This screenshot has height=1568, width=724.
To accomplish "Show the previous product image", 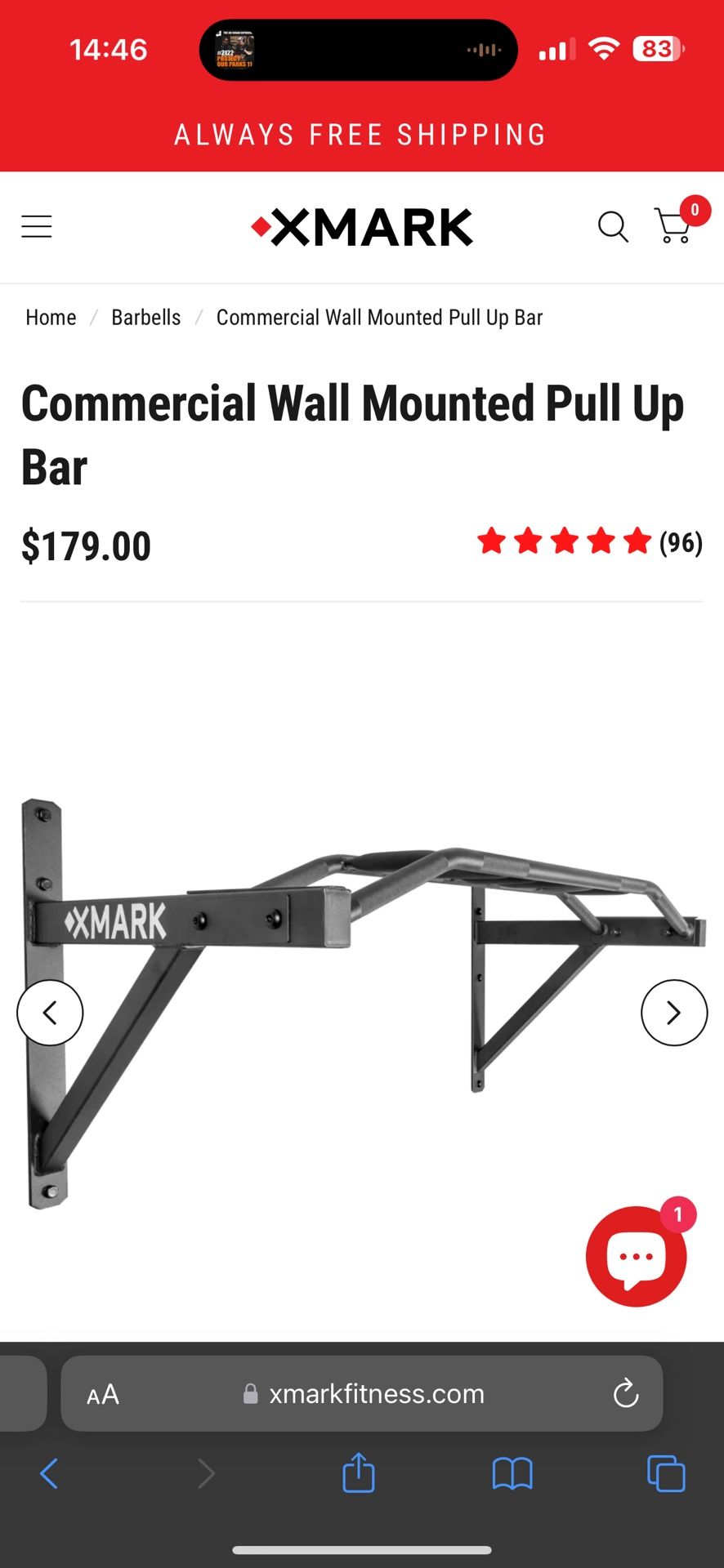I will 50,1013.
